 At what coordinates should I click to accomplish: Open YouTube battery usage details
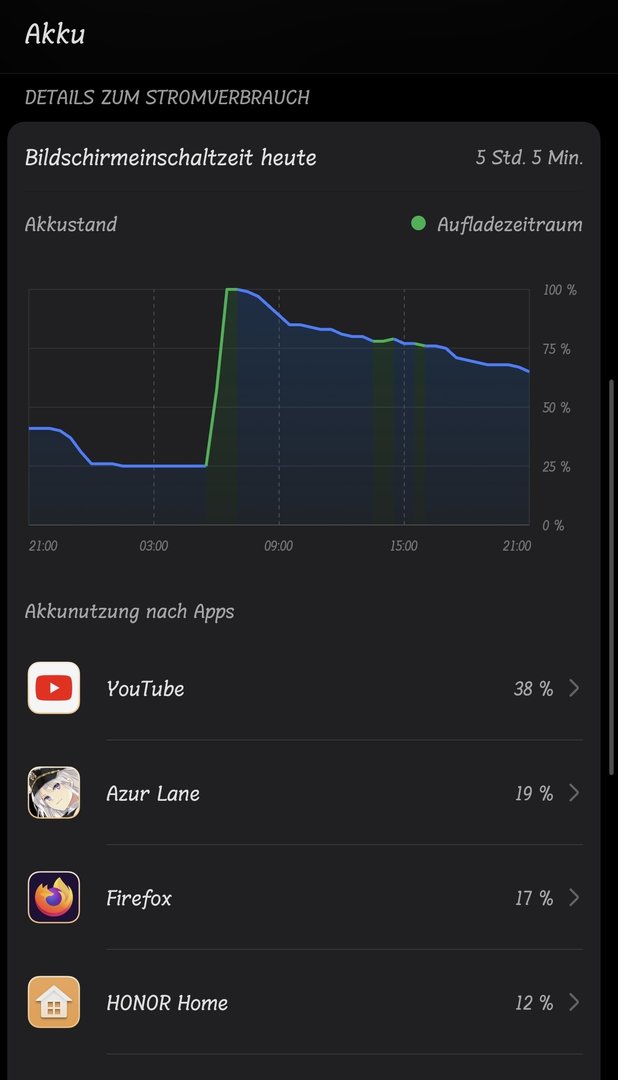click(304, 688)
